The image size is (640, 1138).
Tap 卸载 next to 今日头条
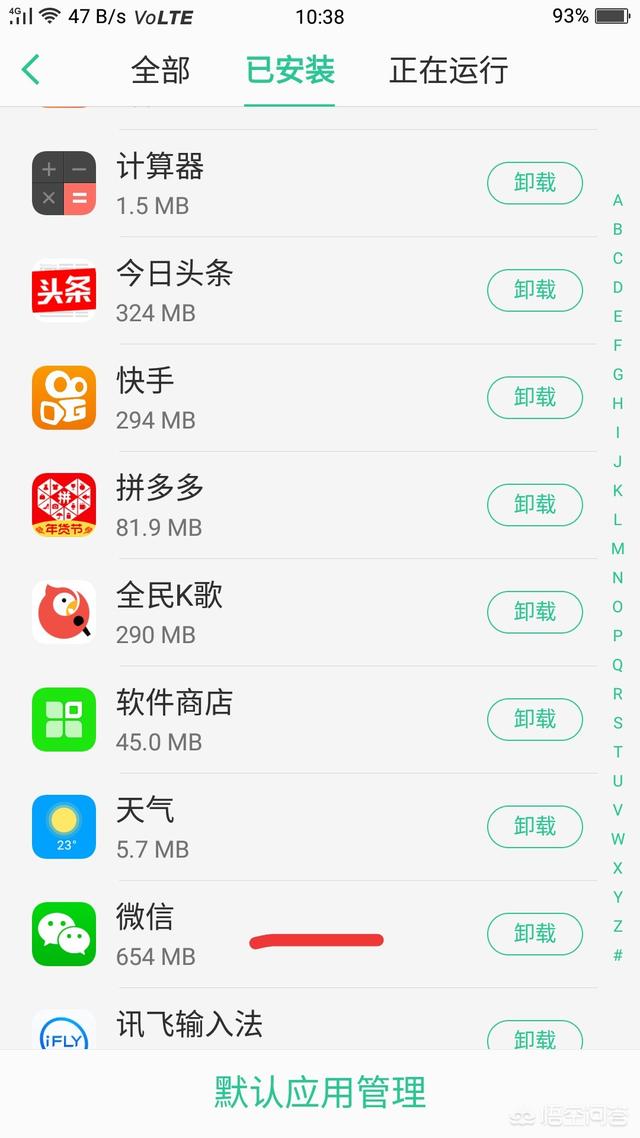534,290
